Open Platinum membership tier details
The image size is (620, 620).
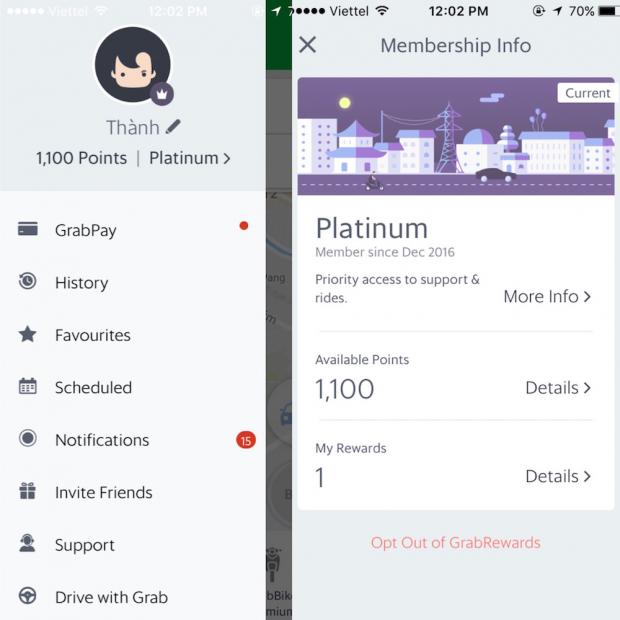click(x=190, y=158)
